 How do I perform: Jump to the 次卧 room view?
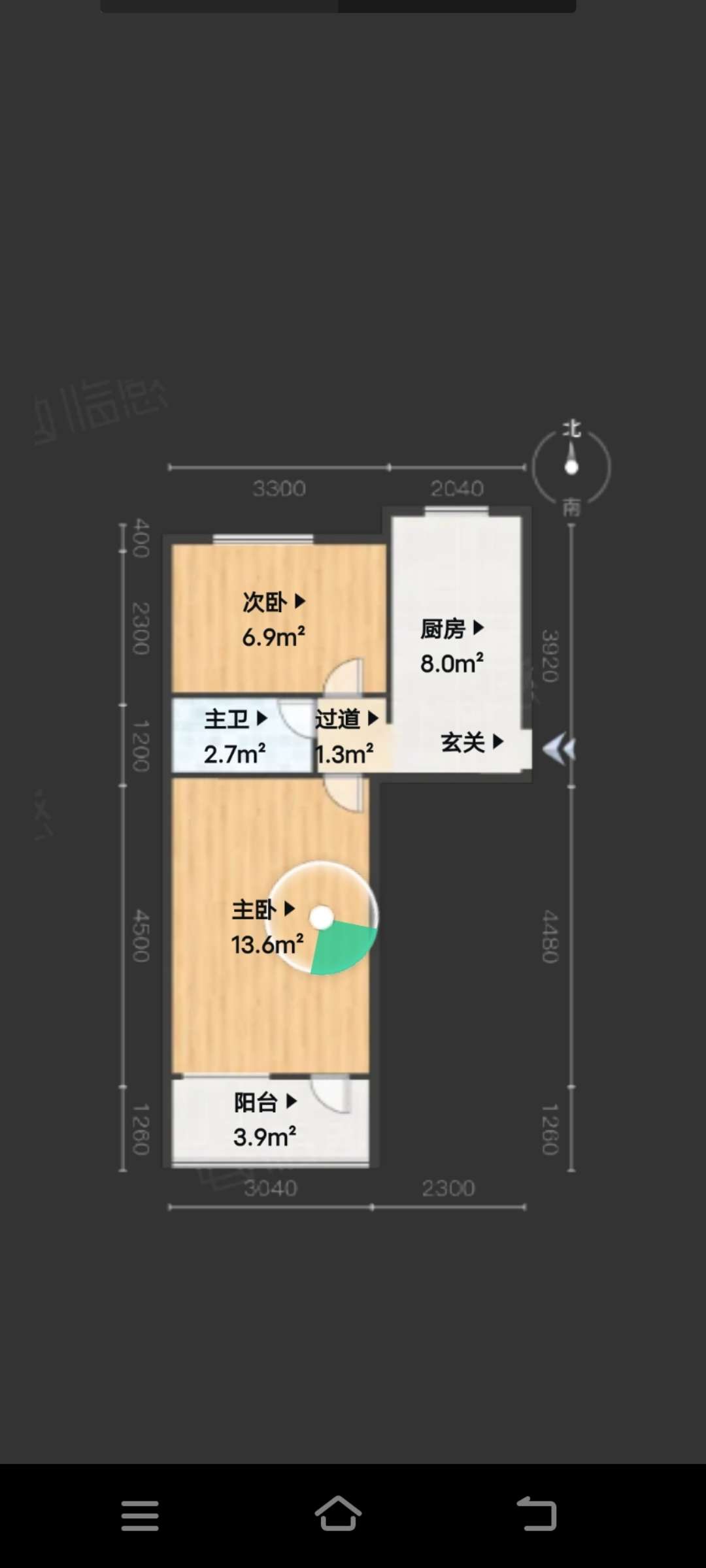[x=273, y=602]
